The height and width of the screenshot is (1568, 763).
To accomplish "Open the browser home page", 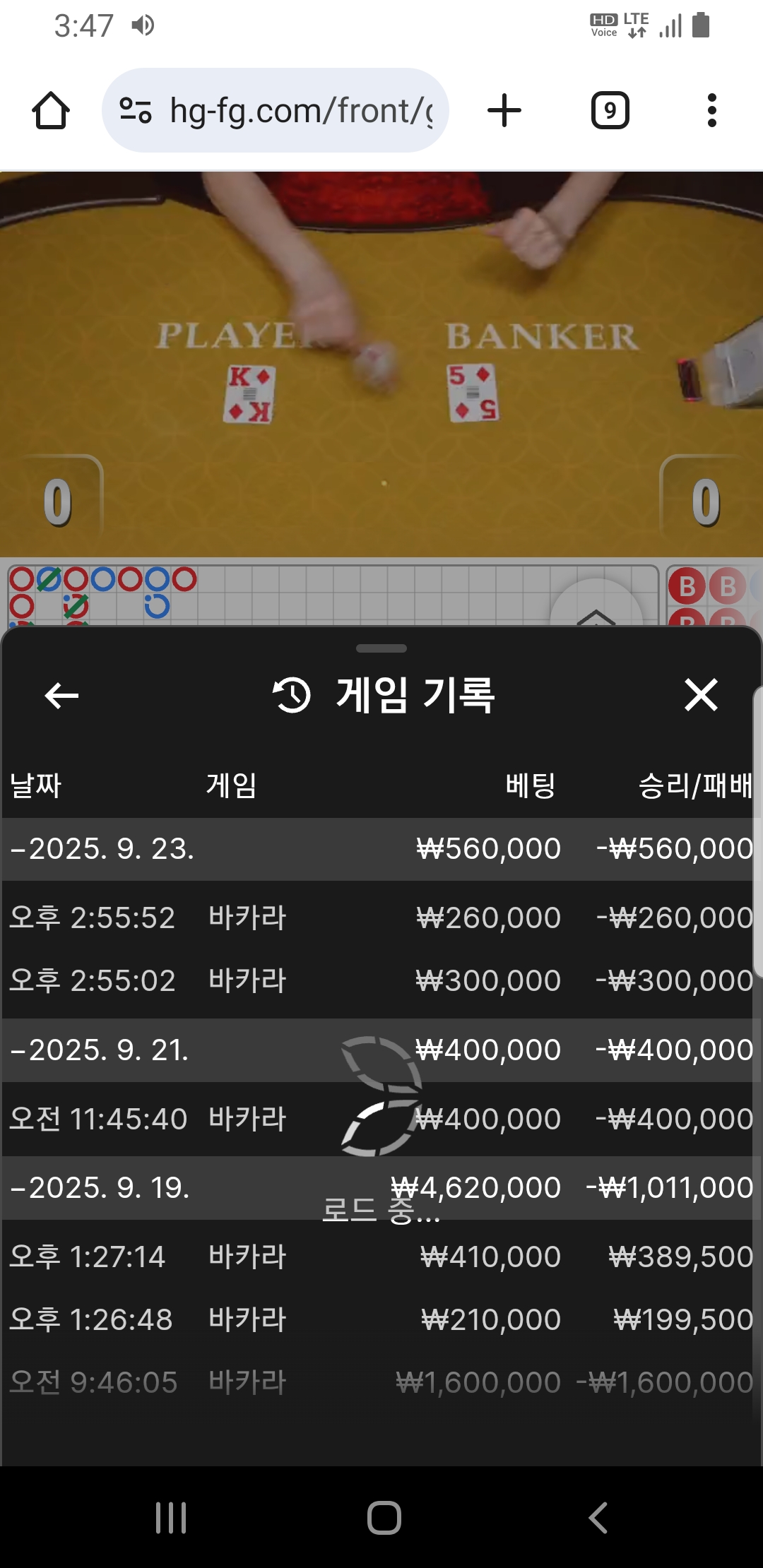I will (x=51, y=111).
